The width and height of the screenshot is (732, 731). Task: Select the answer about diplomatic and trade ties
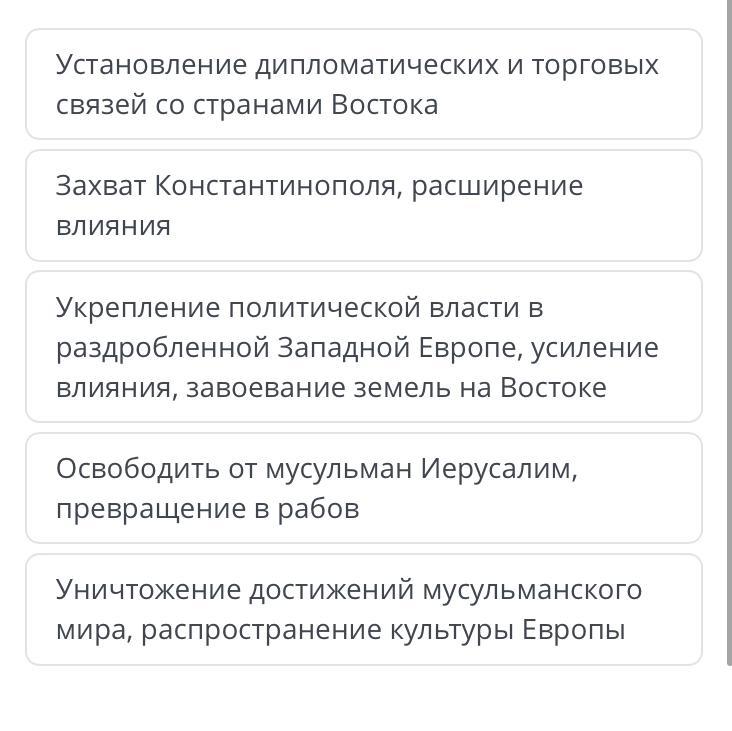[364, 84]
